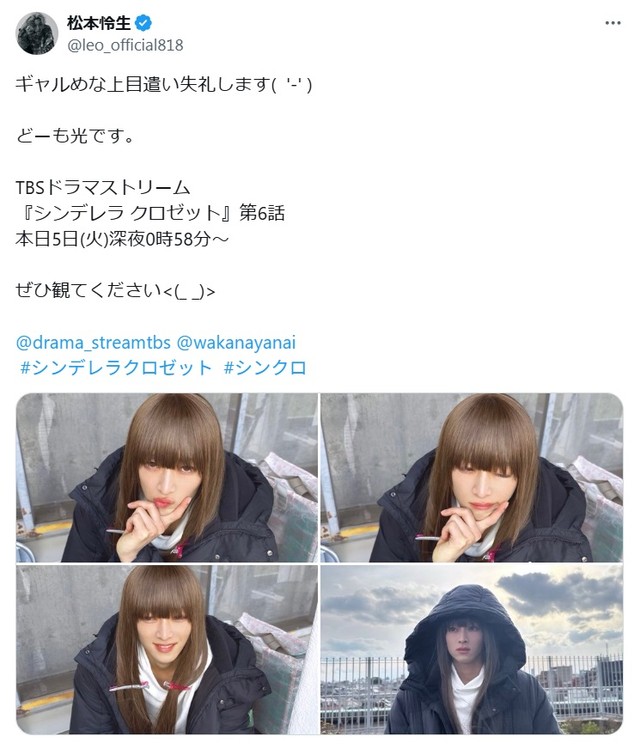View the lower photo without the hood
The image size is (640, 748).
coord(167,650)
